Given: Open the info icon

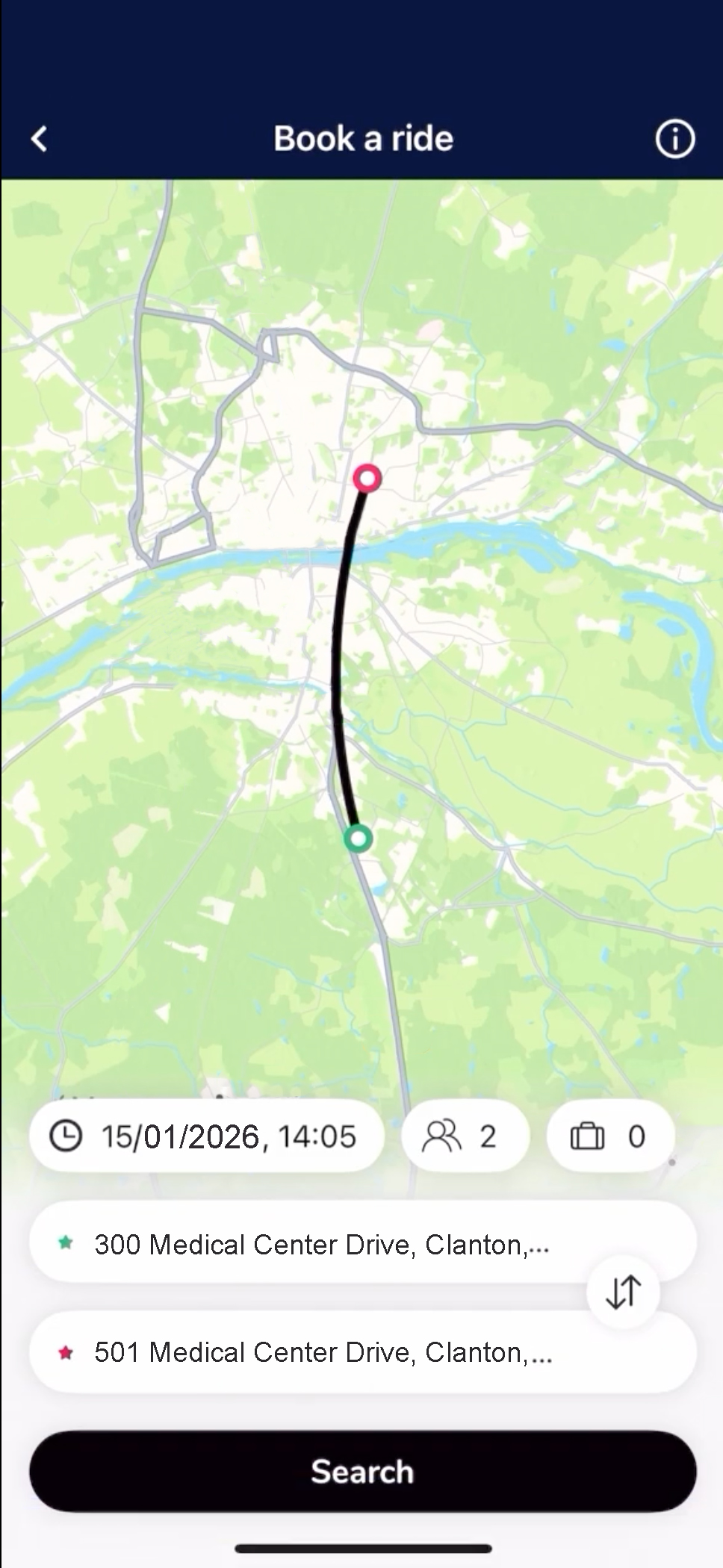Looking at the screenshot, I should click(674, 139).
